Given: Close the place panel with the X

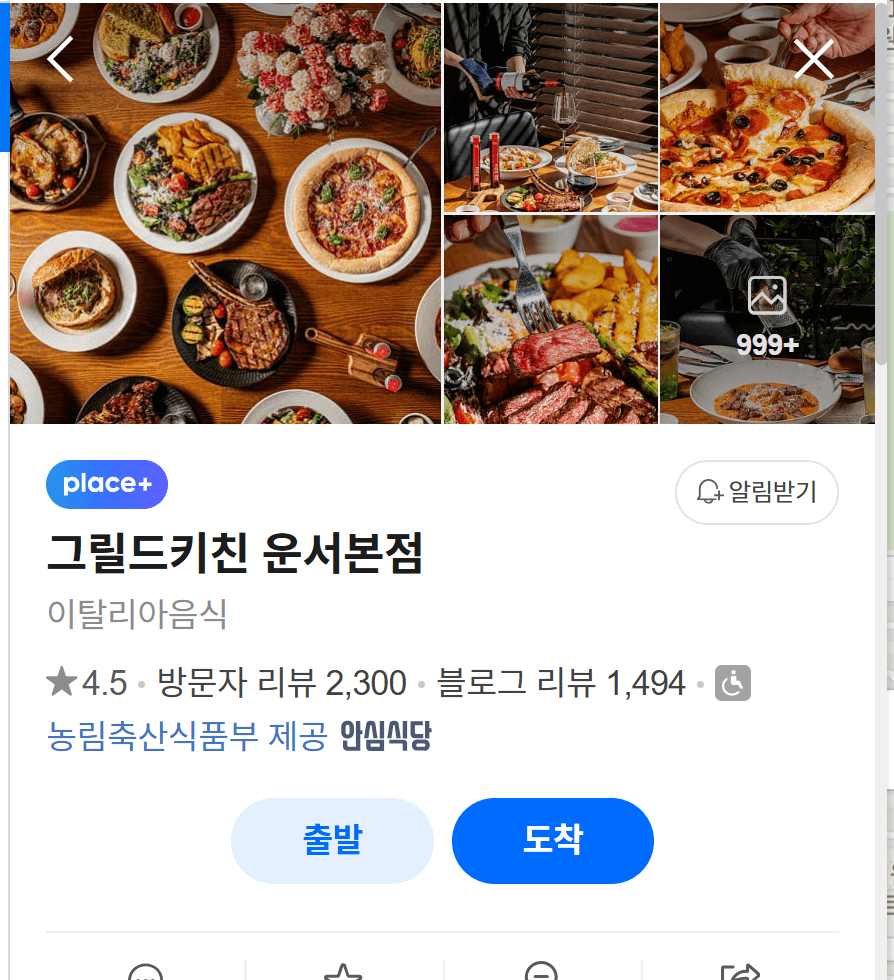Looking at the screenshot, I should [814, 59].
